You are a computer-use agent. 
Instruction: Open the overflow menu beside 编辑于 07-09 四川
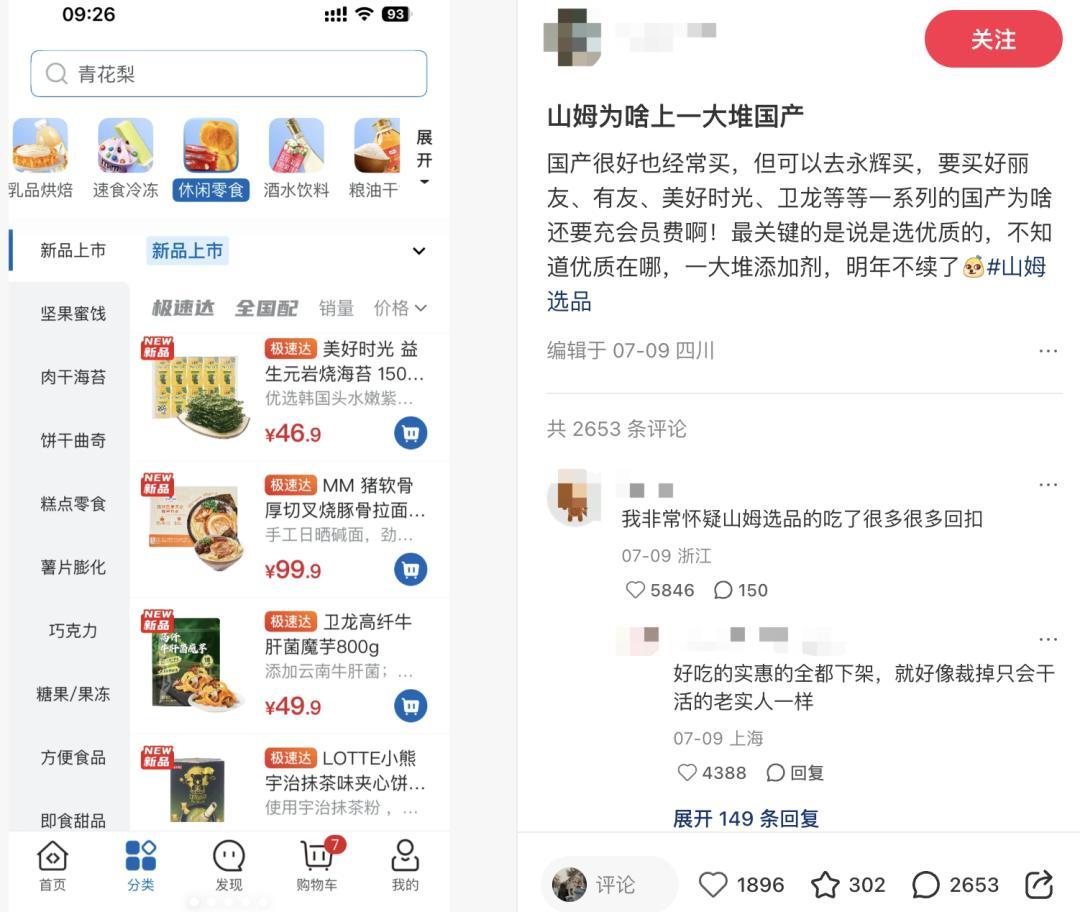tap(1047, 351)
